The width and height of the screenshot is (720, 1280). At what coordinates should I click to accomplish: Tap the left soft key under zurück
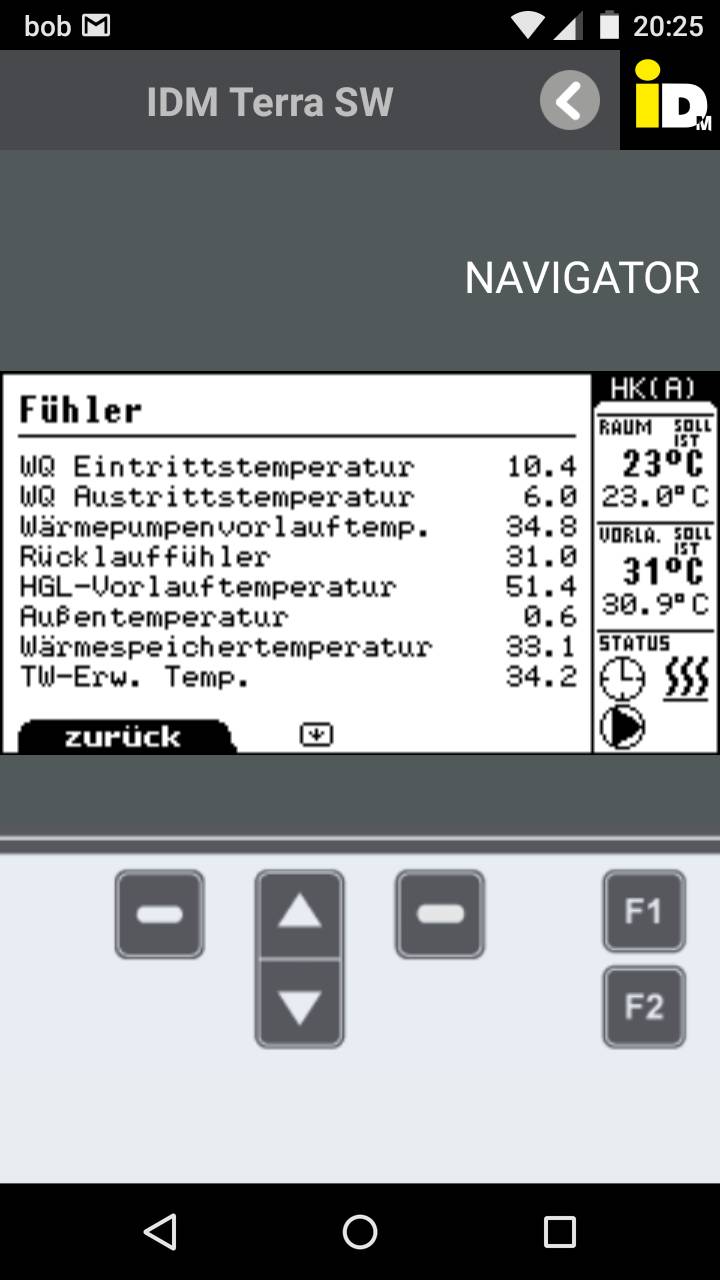pyautogui.click(x=159, y=914)
